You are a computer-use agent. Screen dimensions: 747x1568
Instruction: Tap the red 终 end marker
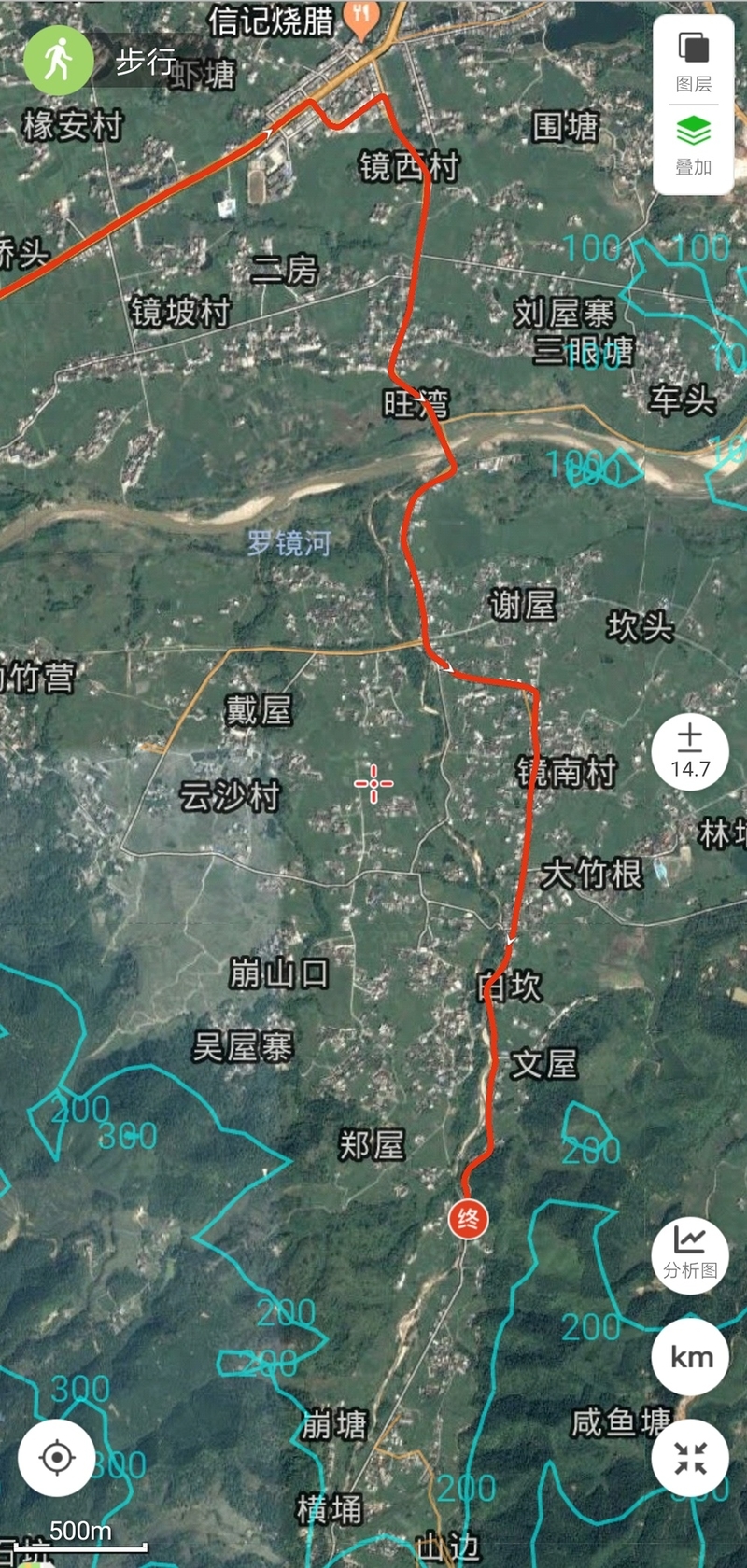point(468,1218)
